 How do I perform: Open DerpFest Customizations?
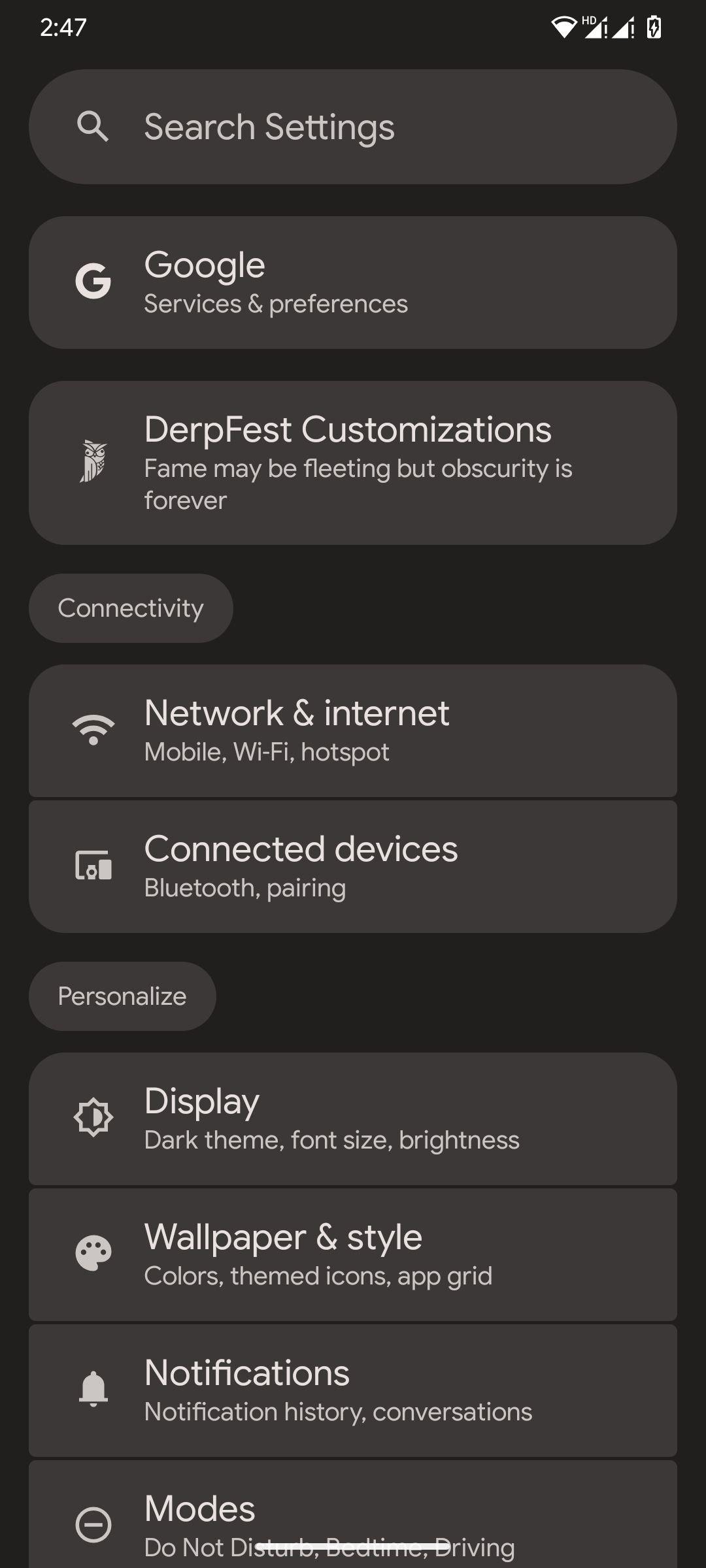[353, 463]
